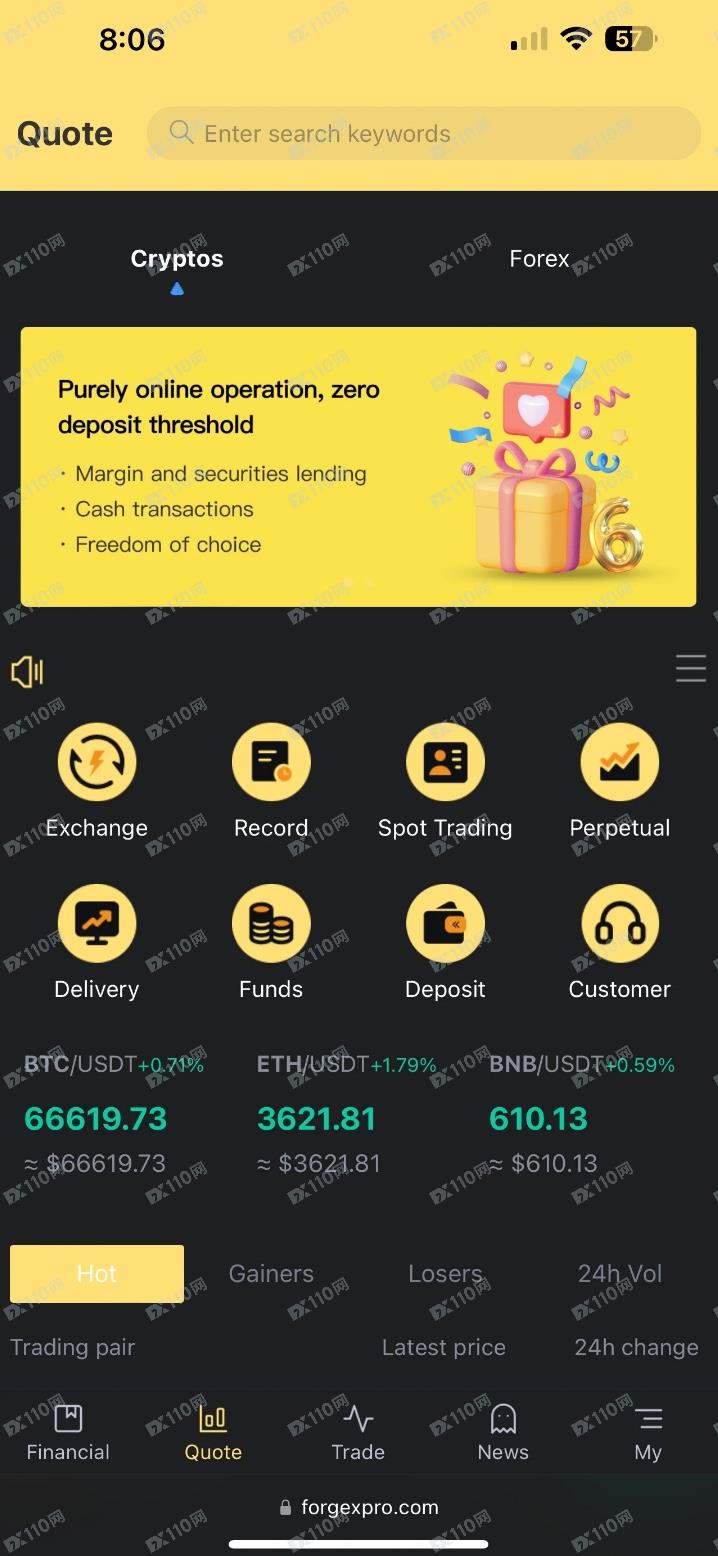Screen dimensions: 718x1556
Task: Show the Gainers list
Action: click(x=271, y=1274)
